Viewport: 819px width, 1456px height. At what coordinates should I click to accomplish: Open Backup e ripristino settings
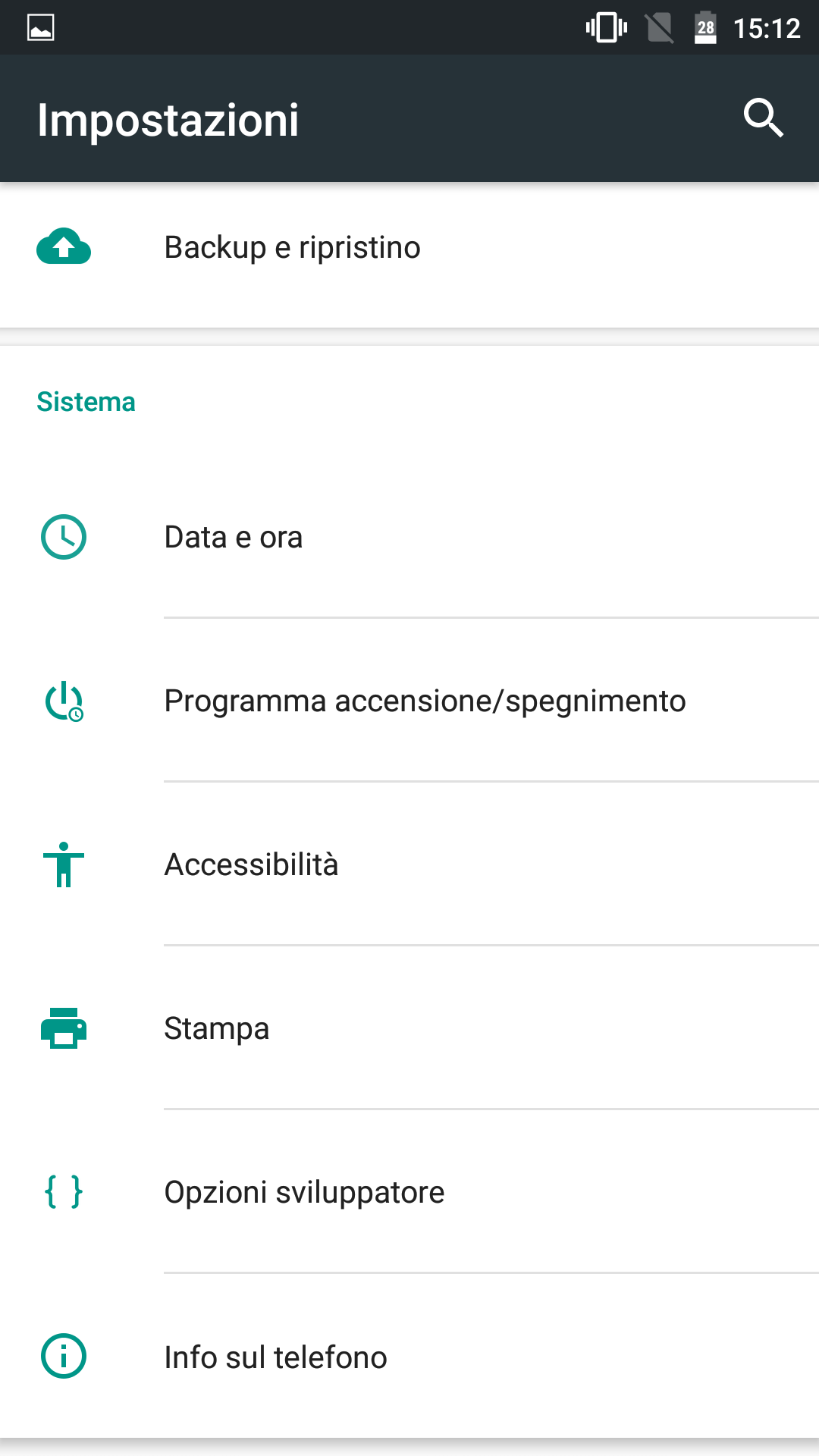[409, 247]
